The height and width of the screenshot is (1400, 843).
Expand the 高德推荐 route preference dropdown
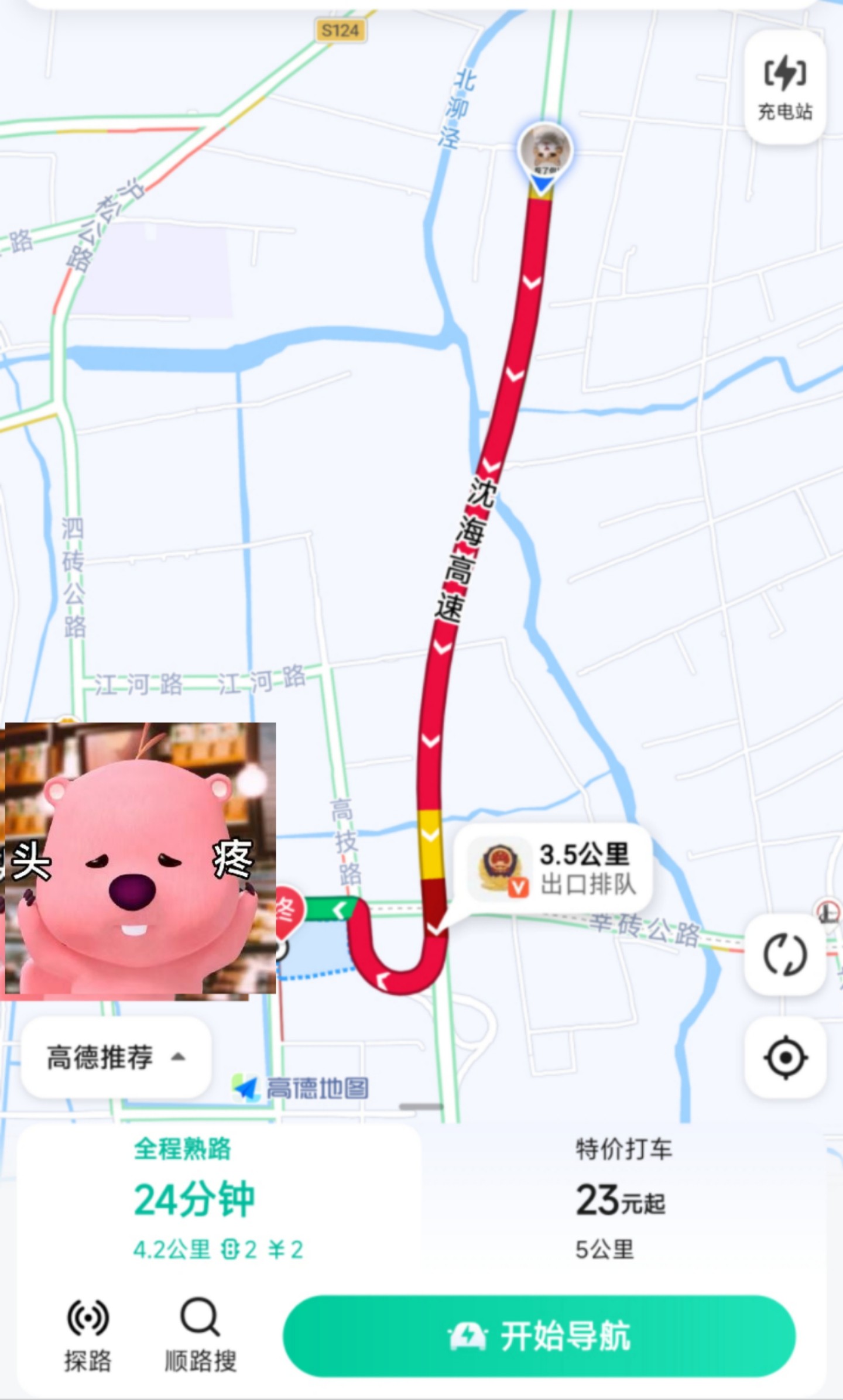116,1057
